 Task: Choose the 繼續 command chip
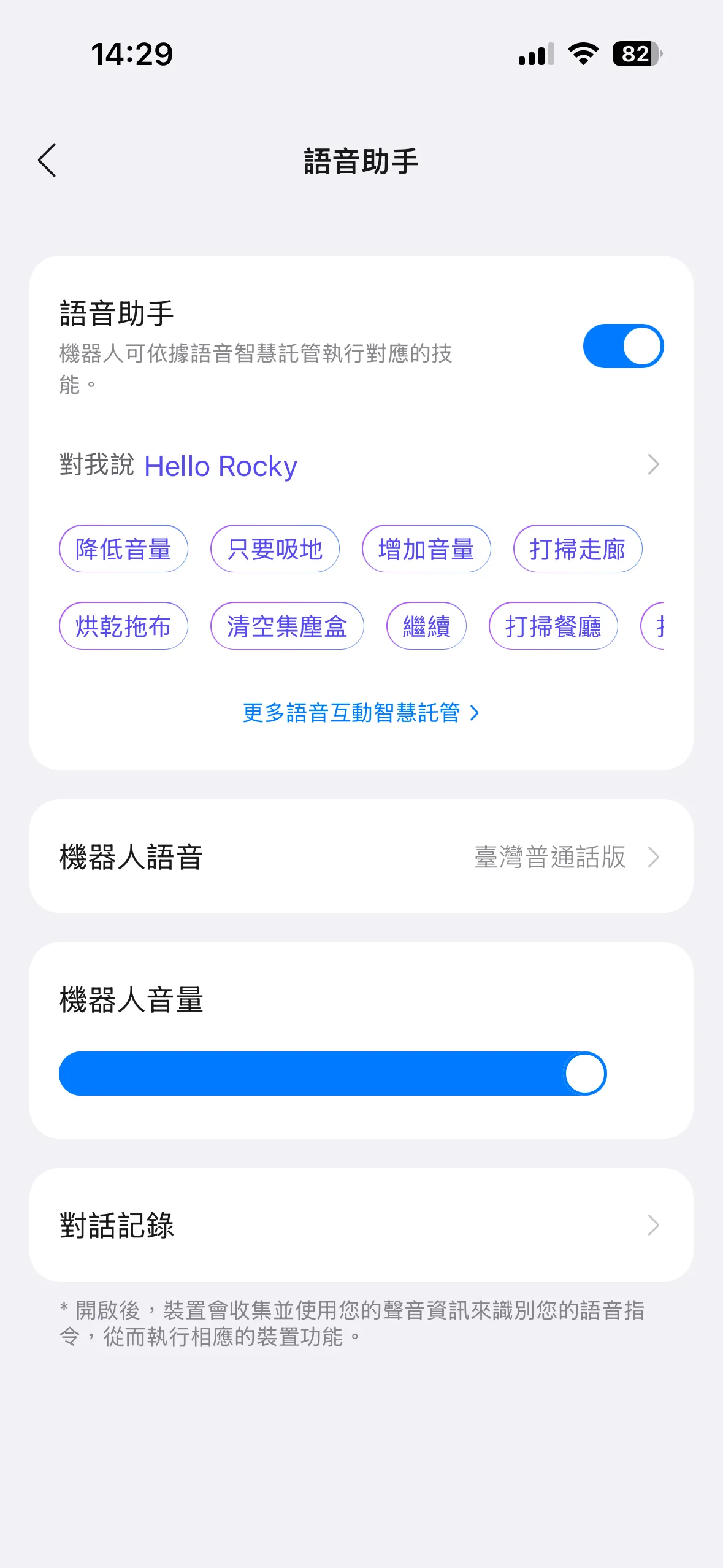[x=426, y=626]
